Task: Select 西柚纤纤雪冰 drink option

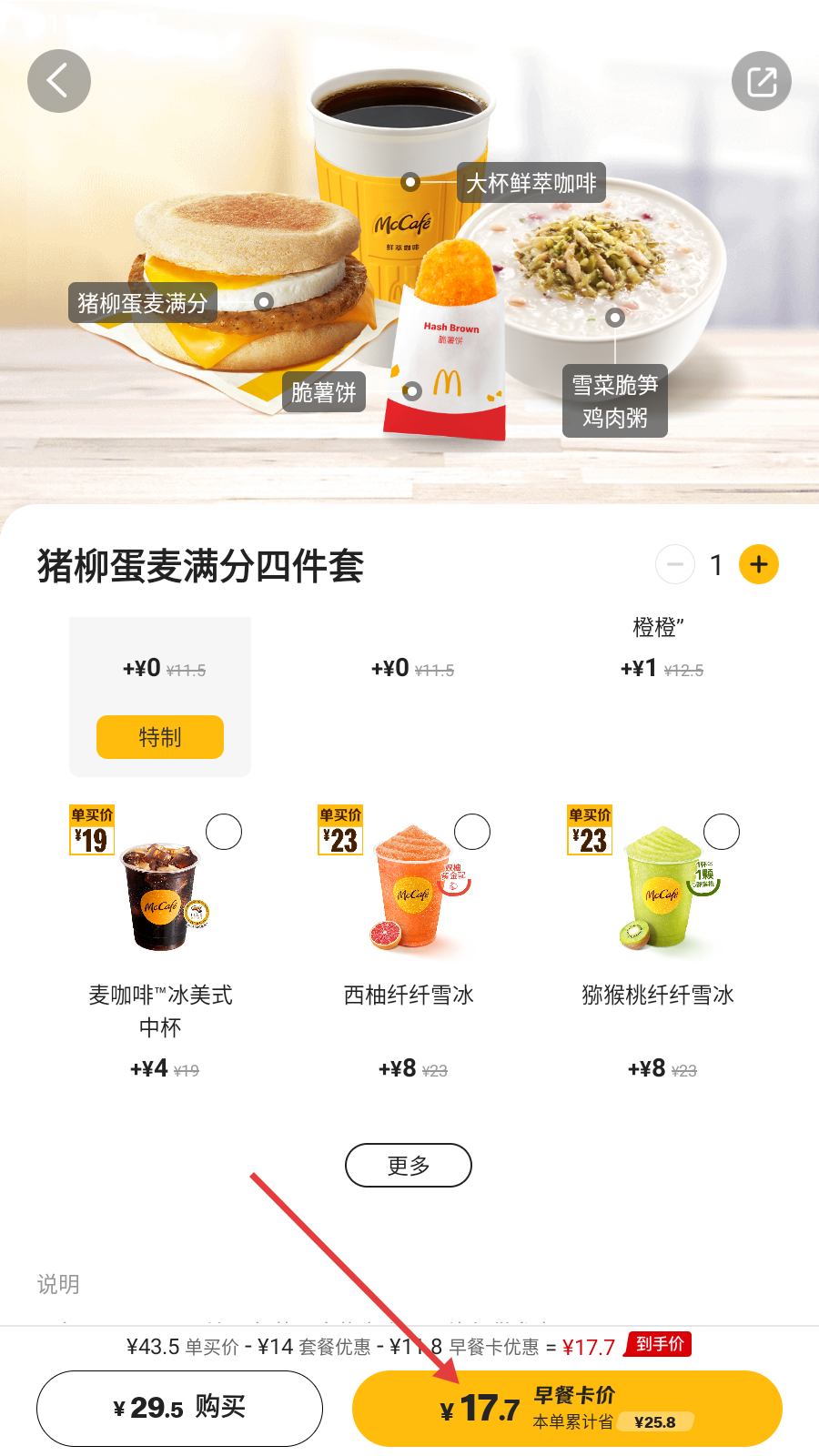Action: (472, 832)
